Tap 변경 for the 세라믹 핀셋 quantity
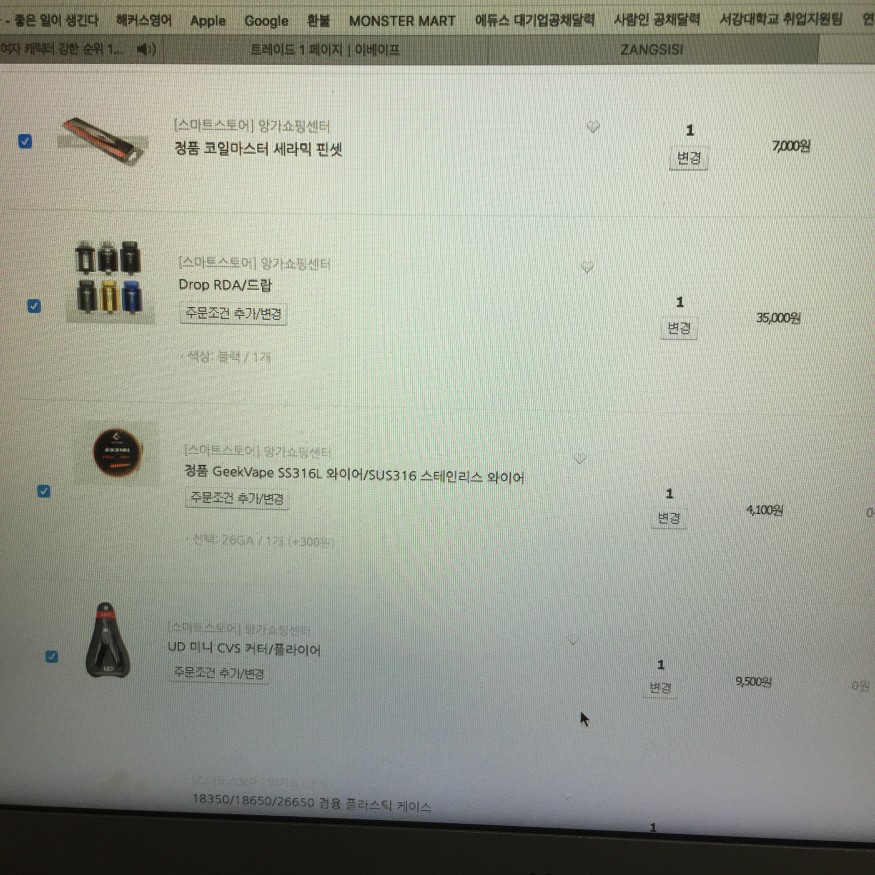The width and height of the screenshot is (875, 875). pos(688,158)
